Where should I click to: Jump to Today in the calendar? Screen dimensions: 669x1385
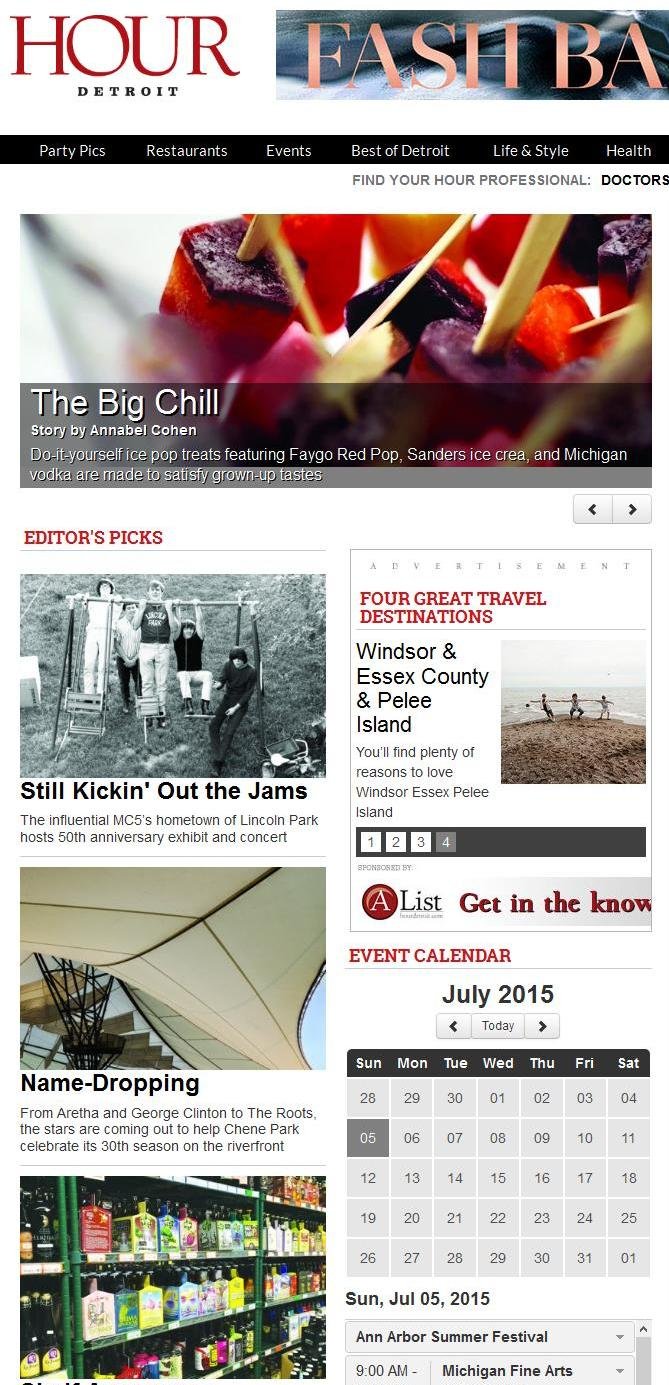498,1026
